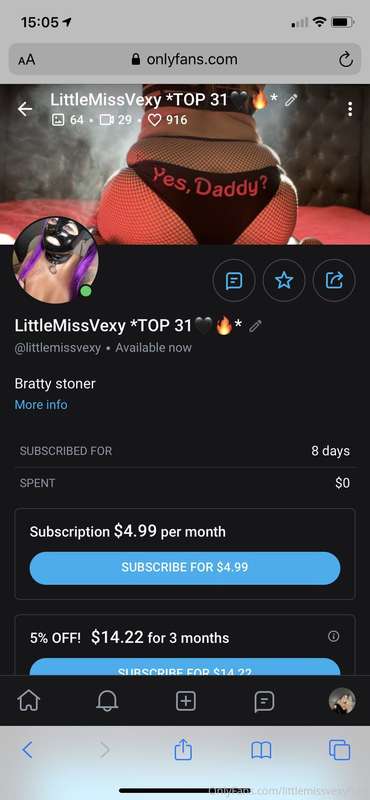Open the messages tab in bottom bar

pos(264,702)
